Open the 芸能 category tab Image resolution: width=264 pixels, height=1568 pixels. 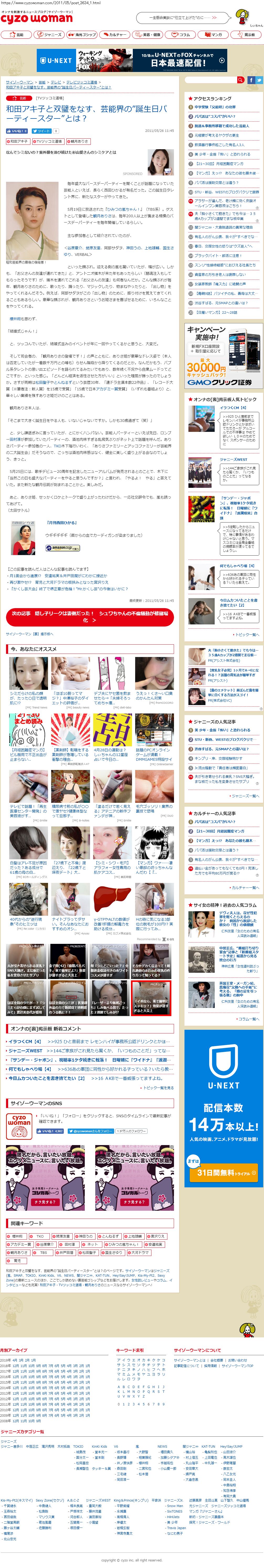17,35
